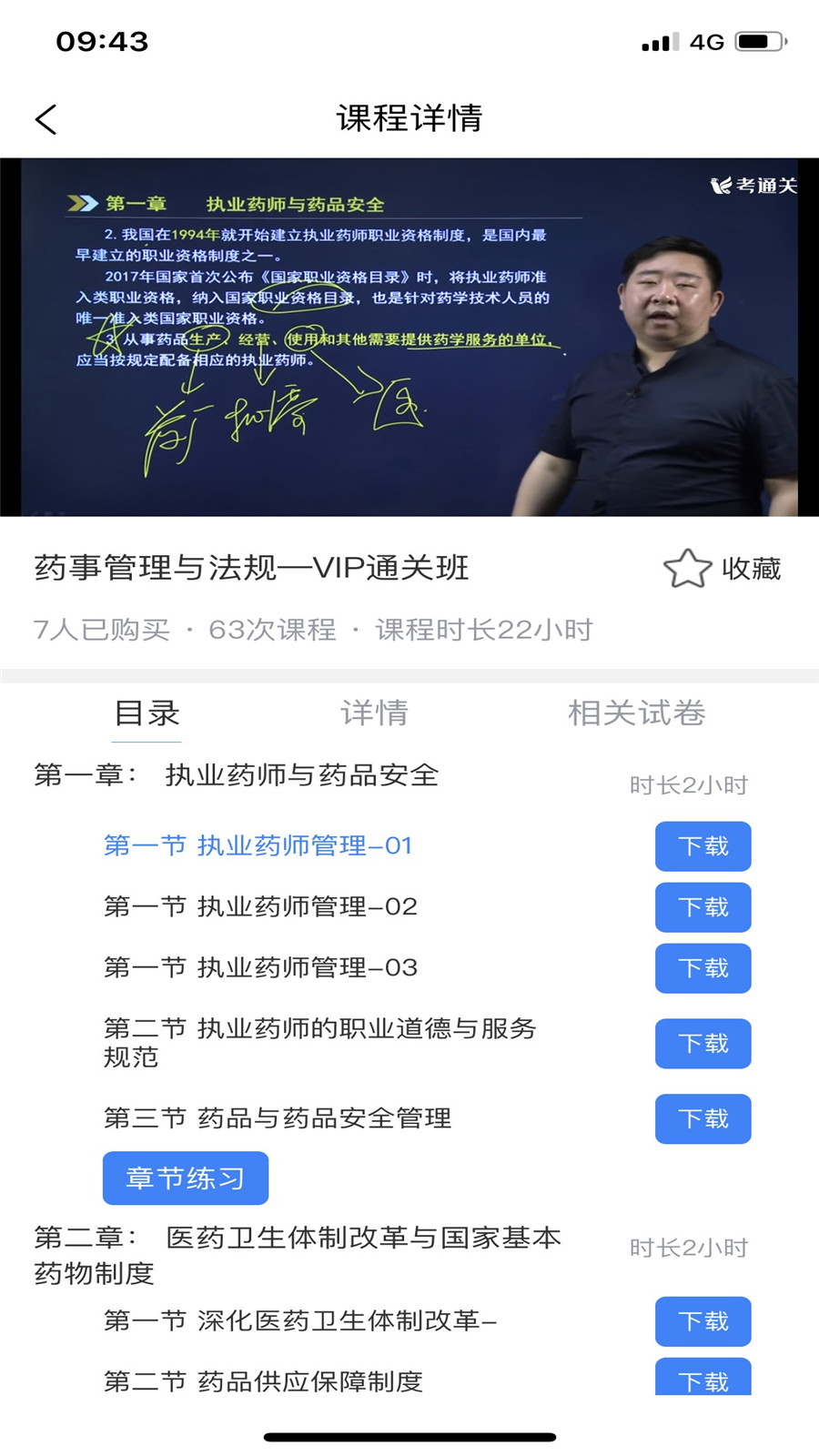Download 执业药师的职业道德与服务规范 lesson
The image size is (819, 1456).
click(x=703, y=1043)
